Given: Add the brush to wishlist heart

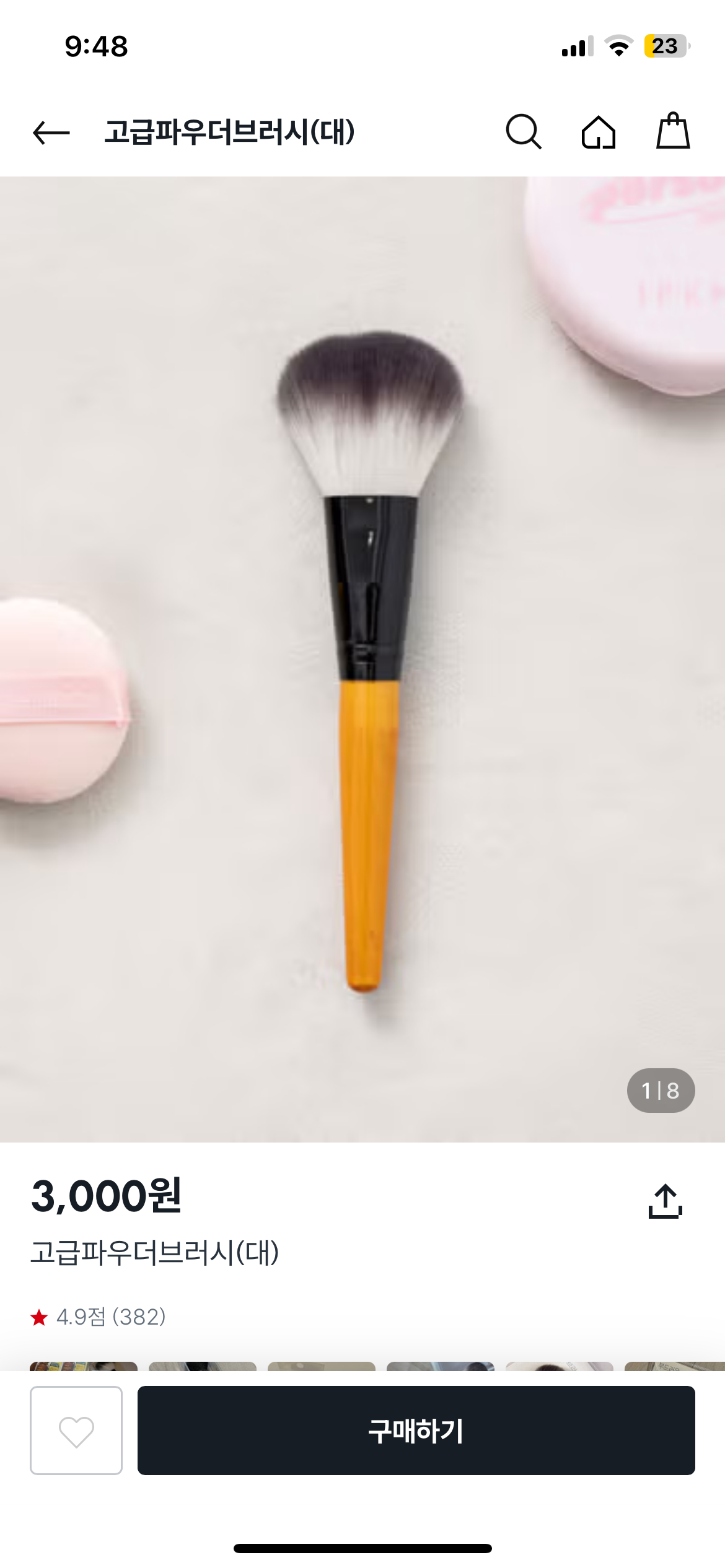Looking at the screenshot, I should point(76,1431).
